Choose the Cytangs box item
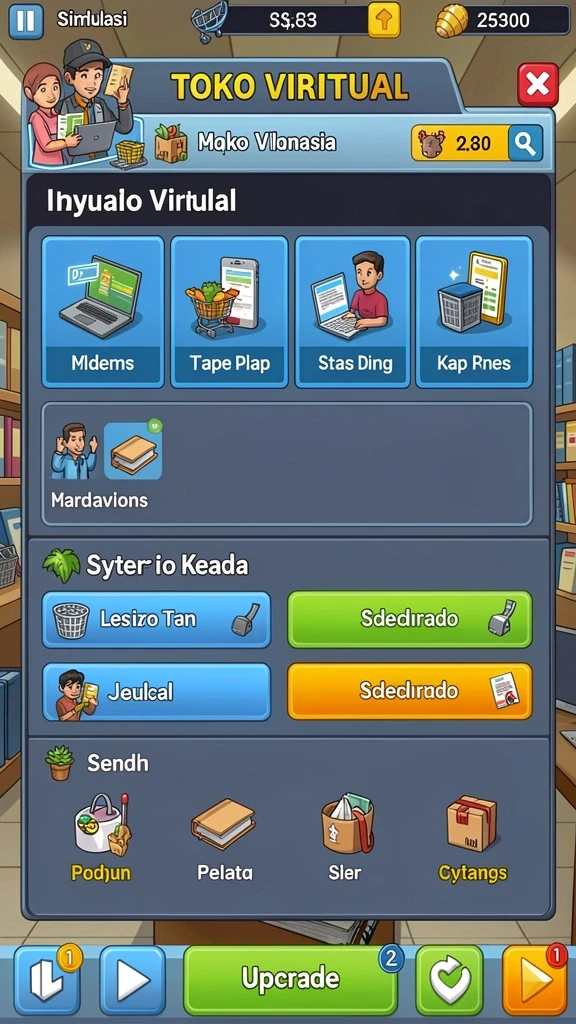576x1024 pixels. click(x=472, y=836)
